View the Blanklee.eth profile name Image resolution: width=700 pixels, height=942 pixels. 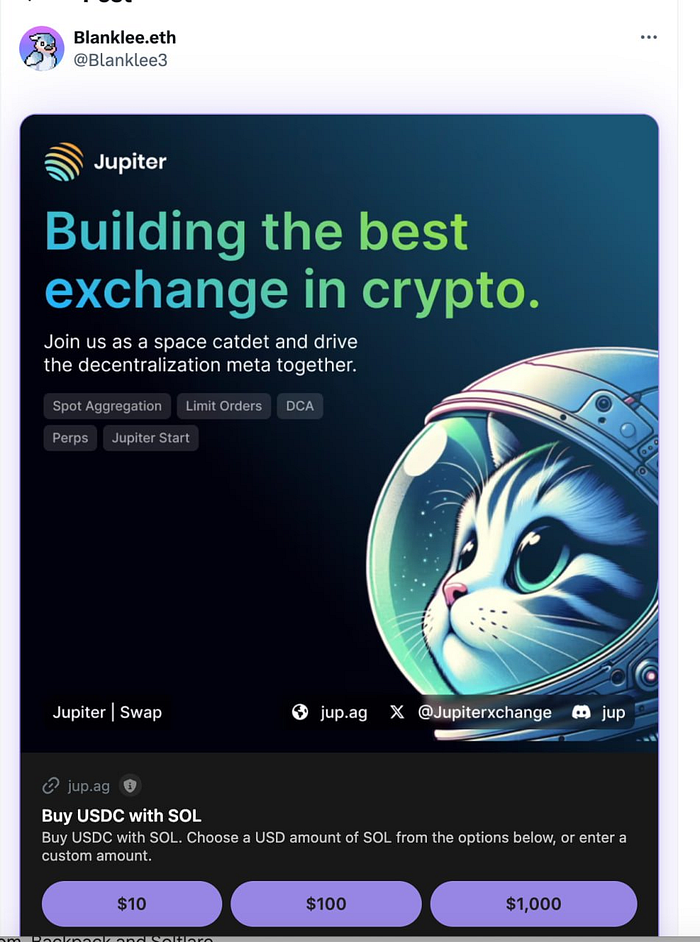tap(124, 37)
